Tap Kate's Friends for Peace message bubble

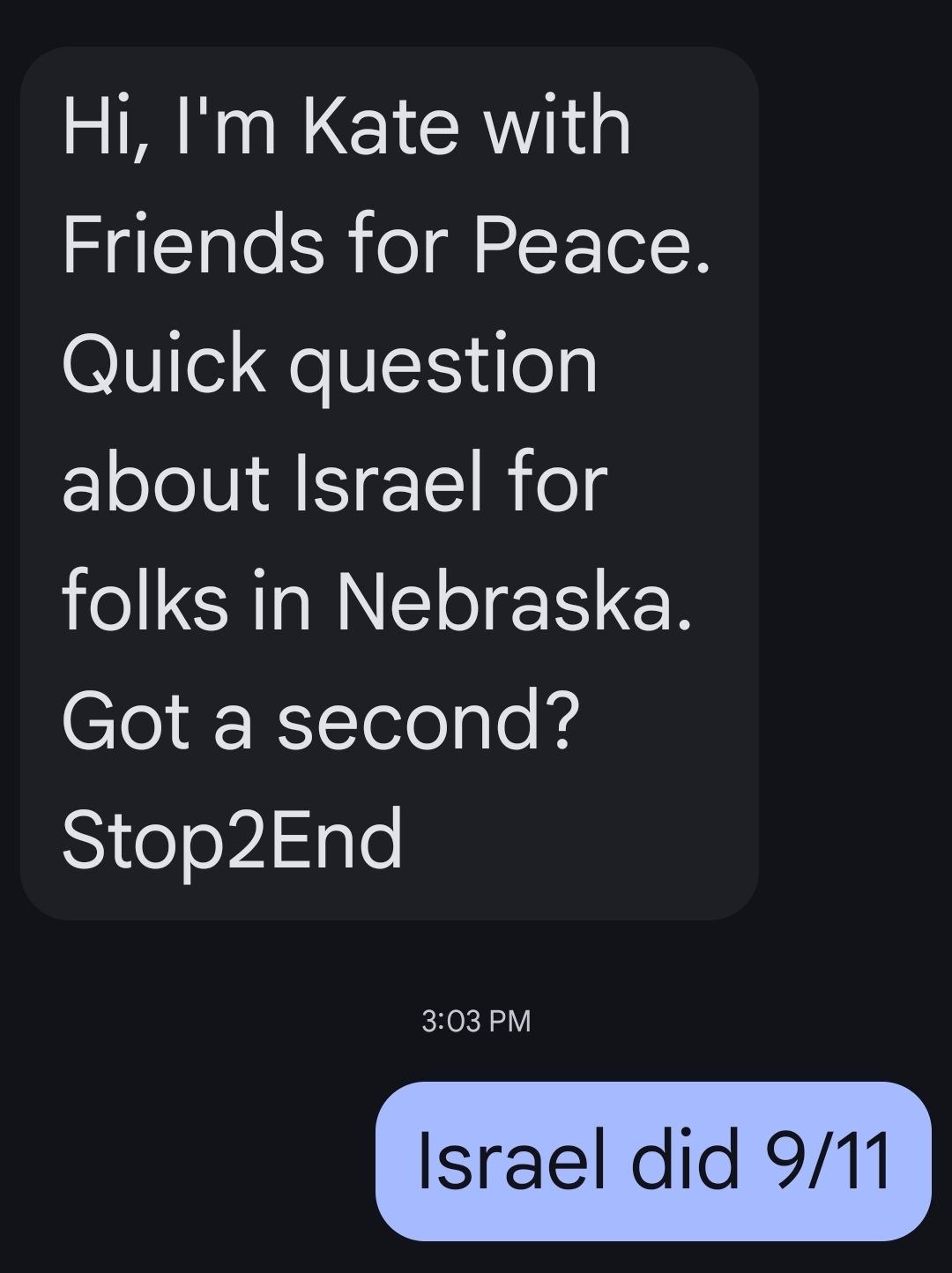tap(389, 483)
